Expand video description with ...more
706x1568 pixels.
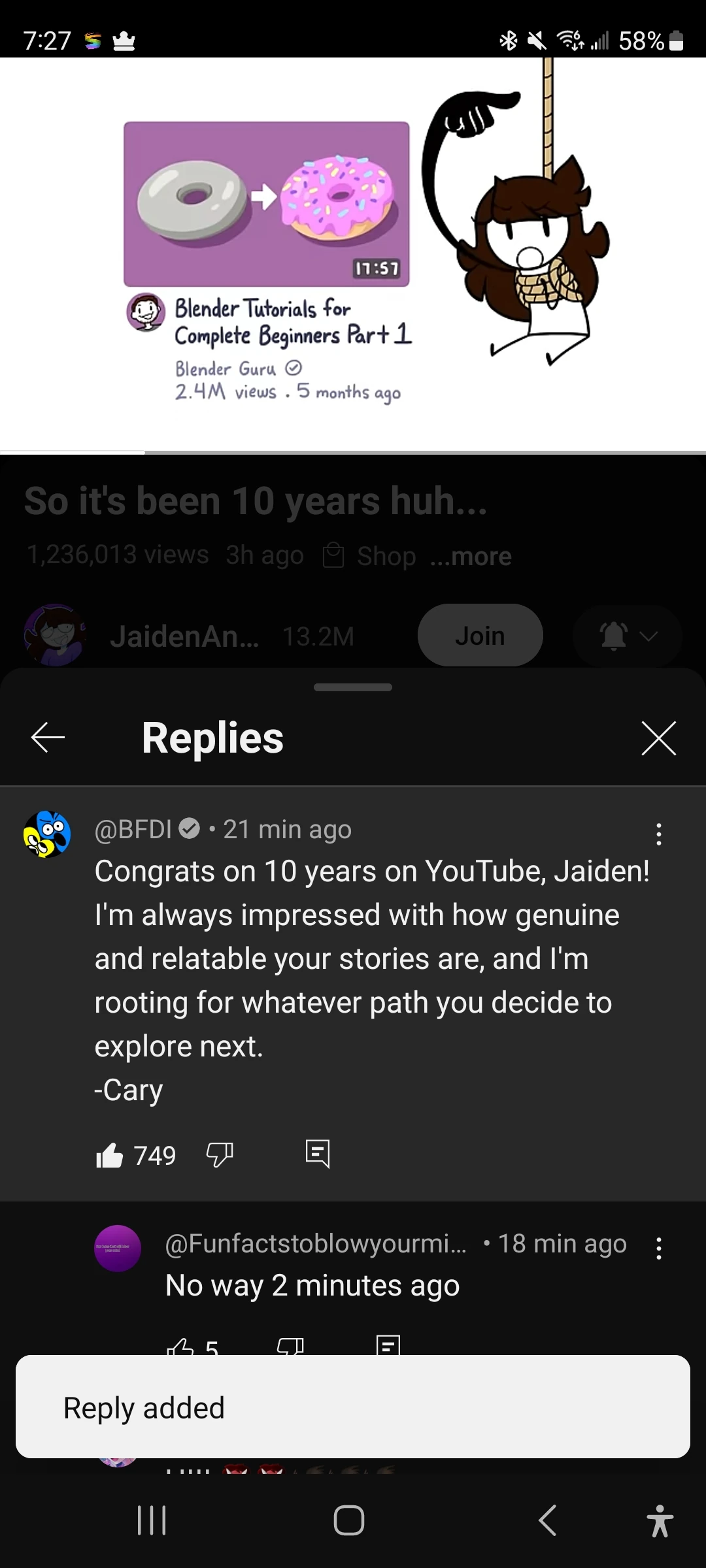[471, 556]
